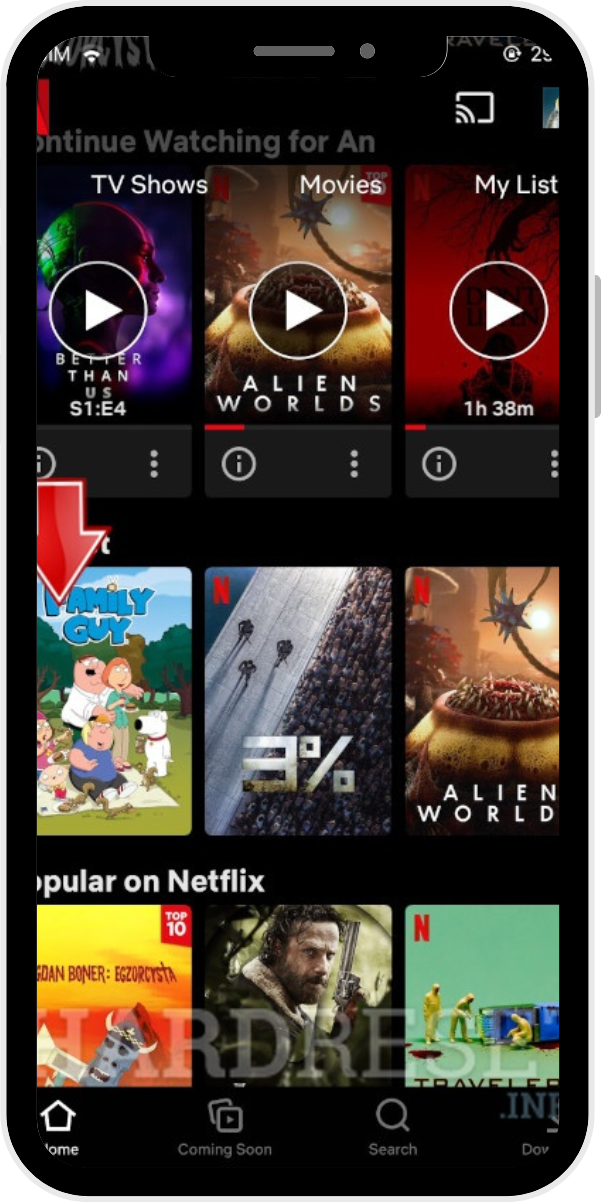Go to the Home tab

(x=60, y=1128)
